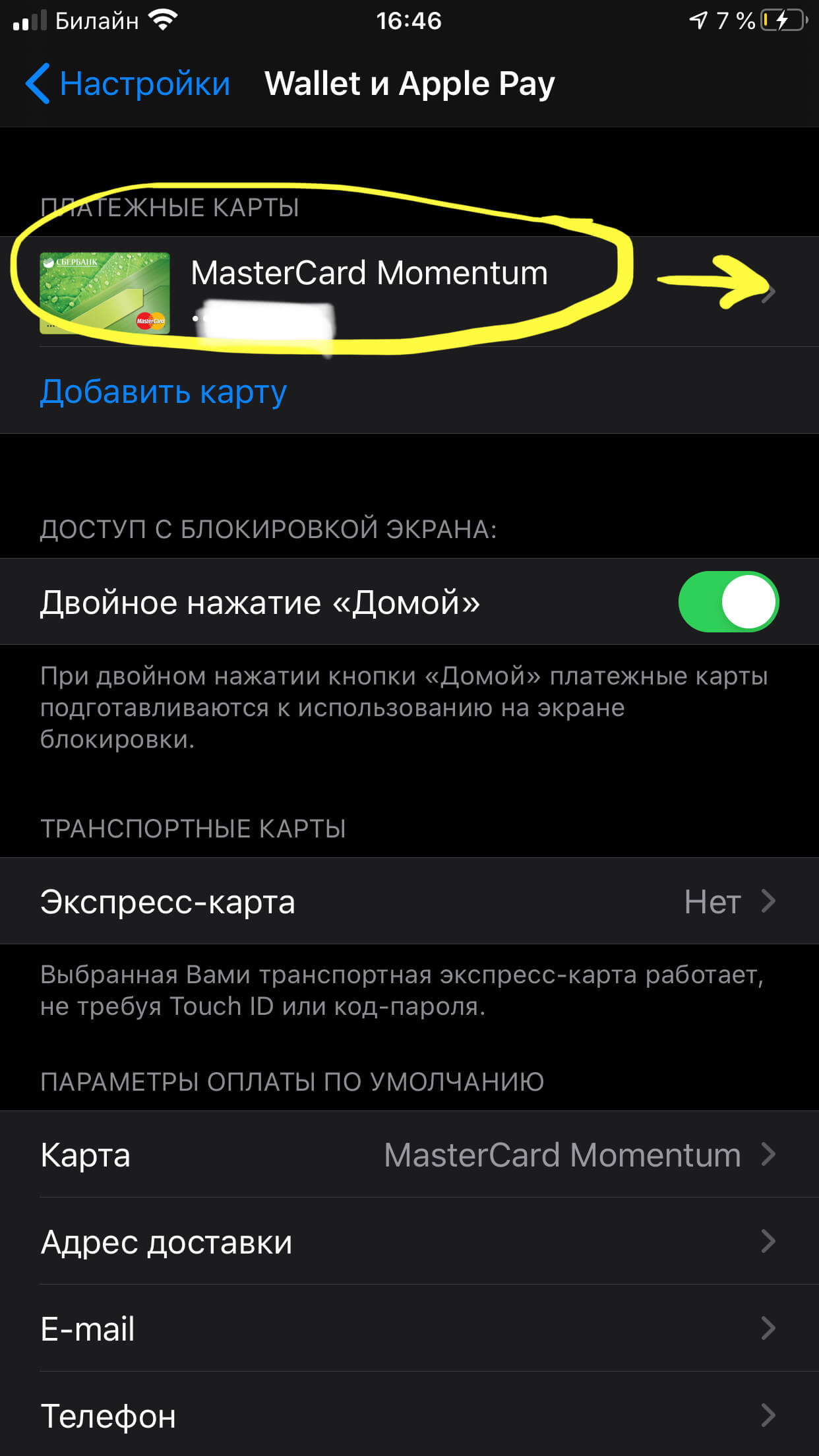Open Адрес доставки settings
Viewport: 819px width, 1456px height.
[x=409, y=1242]
